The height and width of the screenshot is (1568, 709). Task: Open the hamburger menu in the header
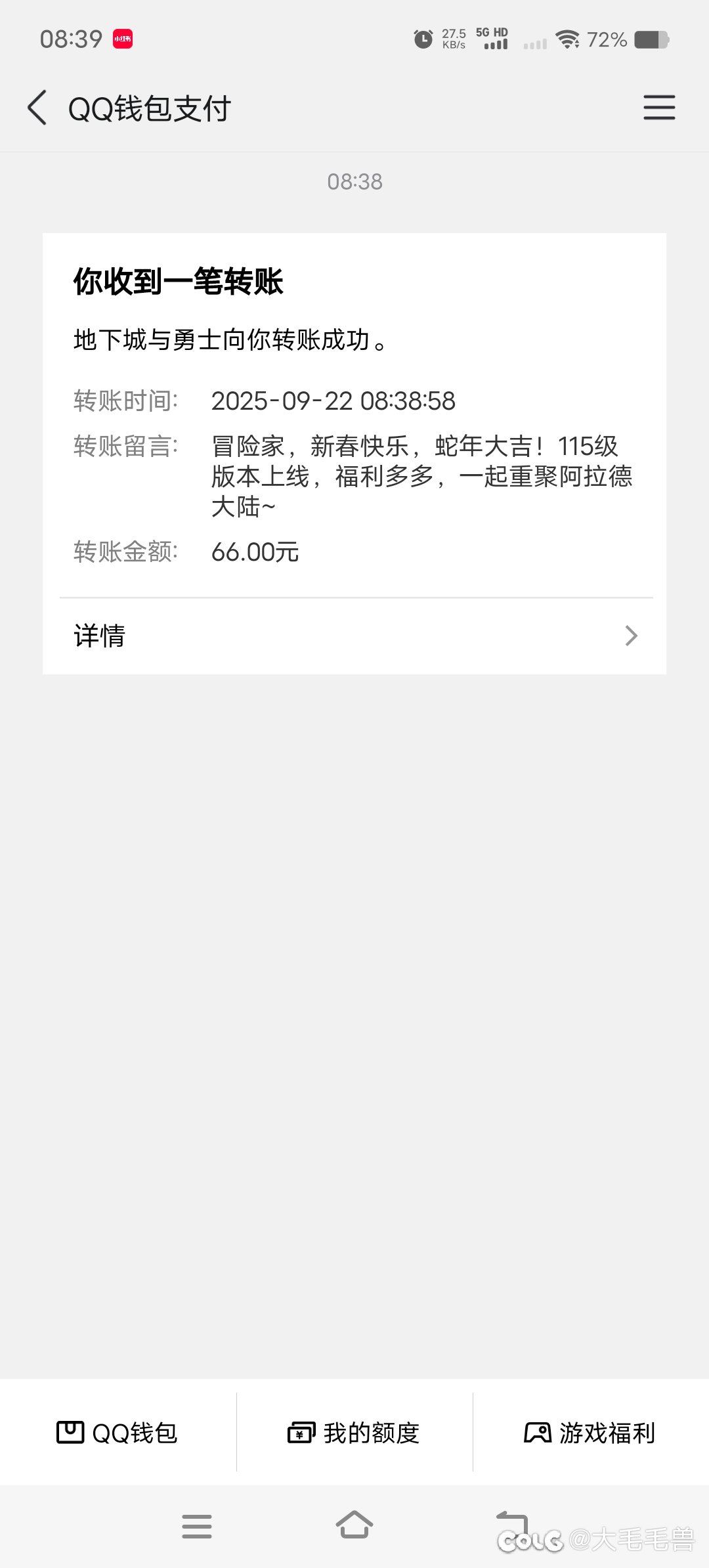(658, 108)
